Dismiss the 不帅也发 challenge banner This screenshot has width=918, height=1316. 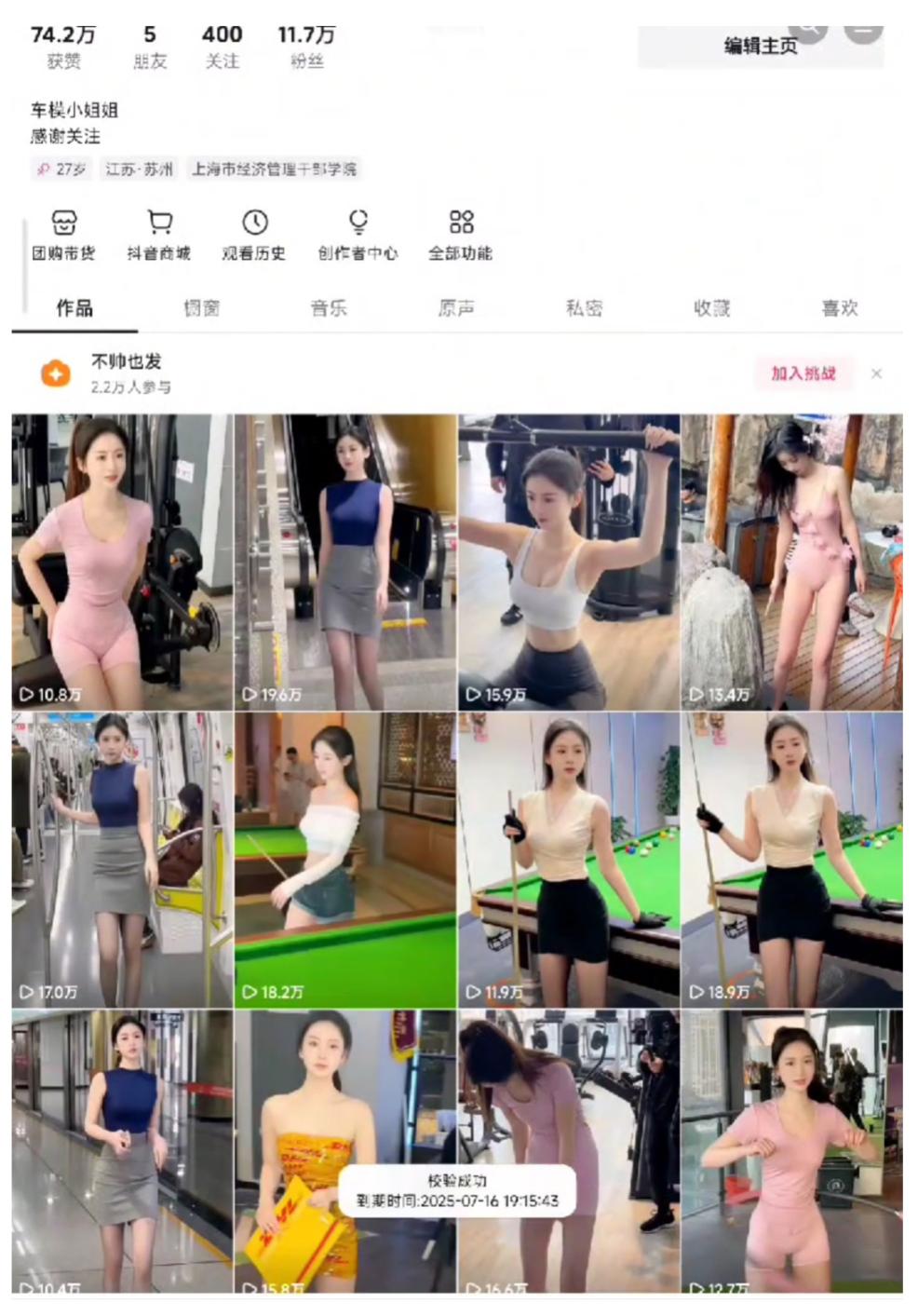coord(876,373)
